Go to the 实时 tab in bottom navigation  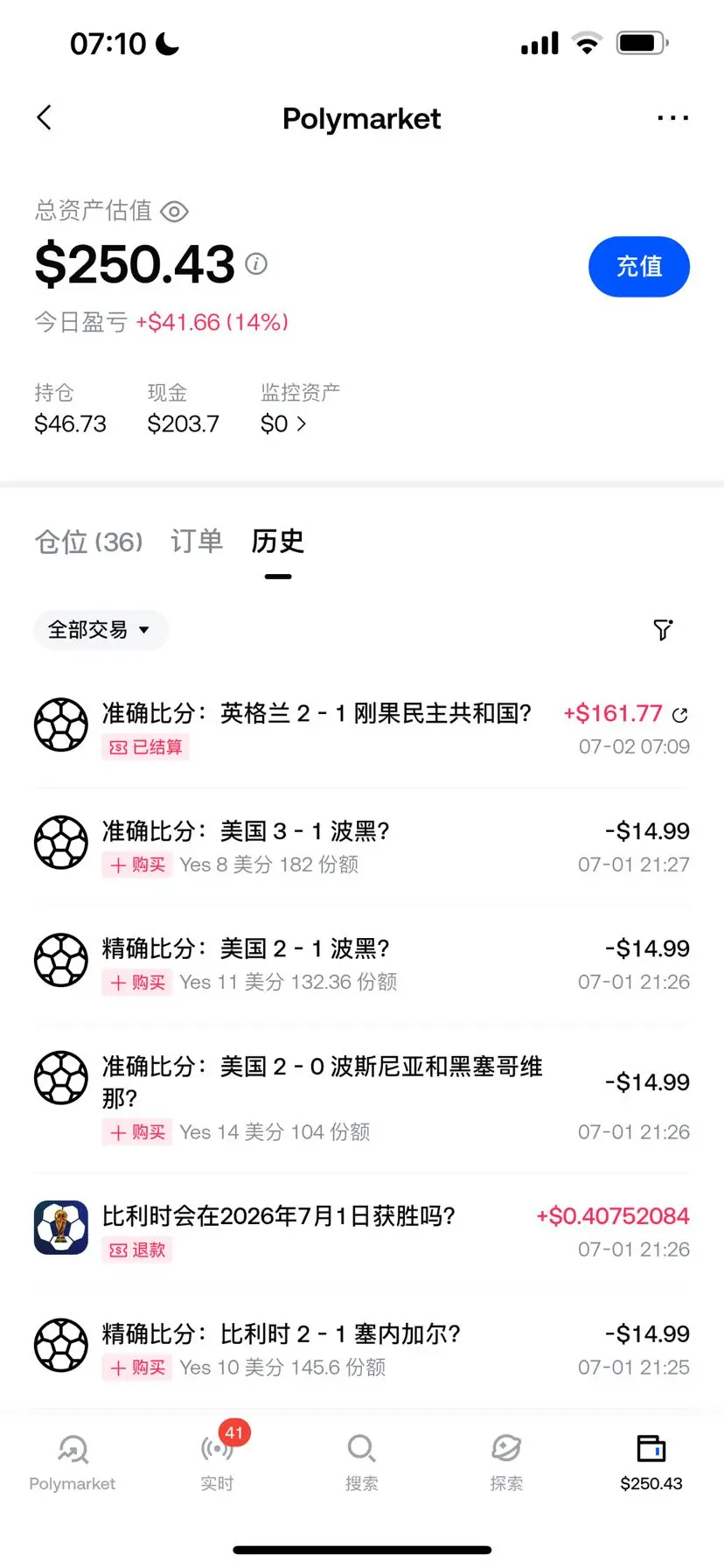[217, 1459]
